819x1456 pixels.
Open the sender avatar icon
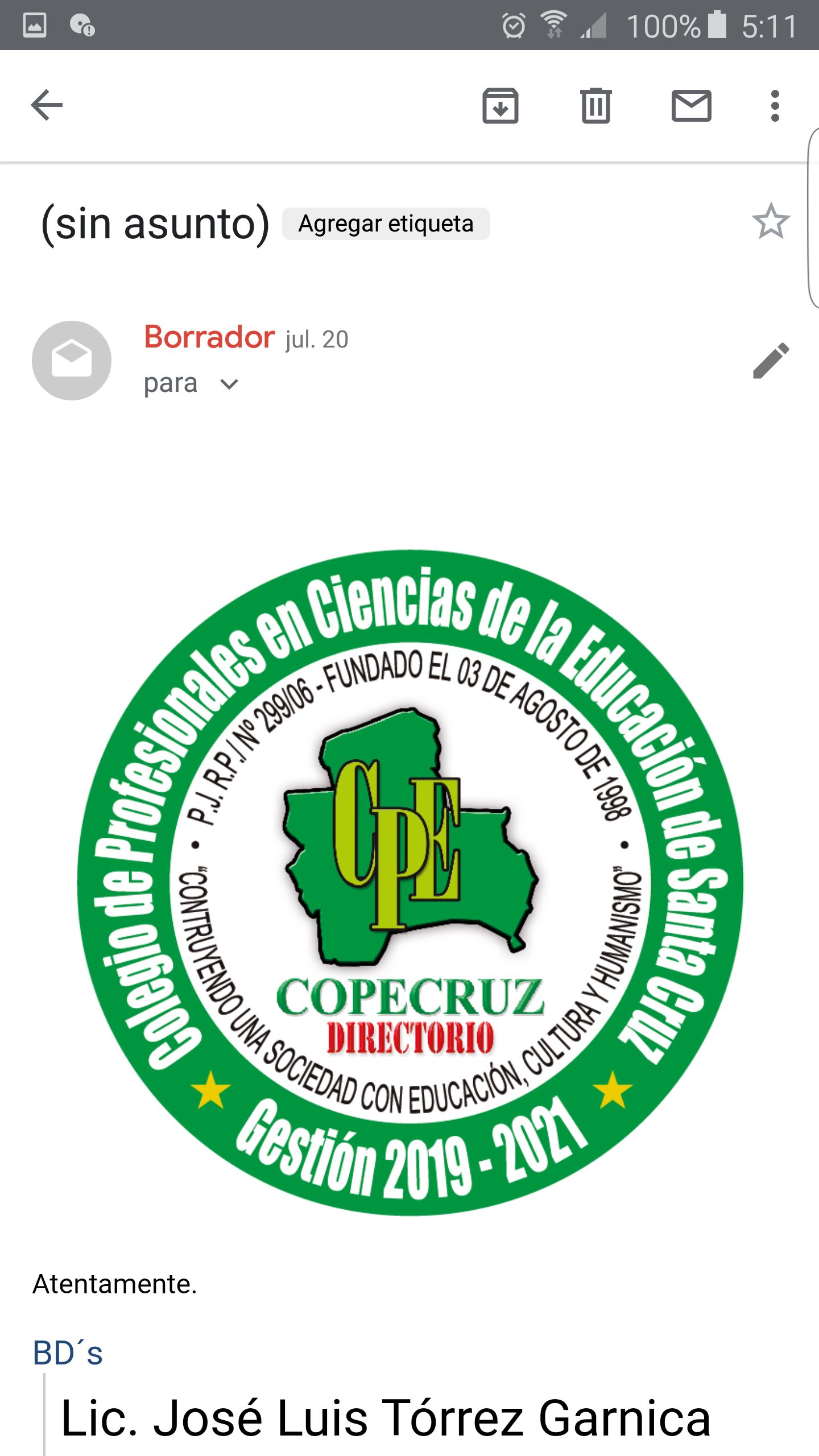tap(72, 361)
